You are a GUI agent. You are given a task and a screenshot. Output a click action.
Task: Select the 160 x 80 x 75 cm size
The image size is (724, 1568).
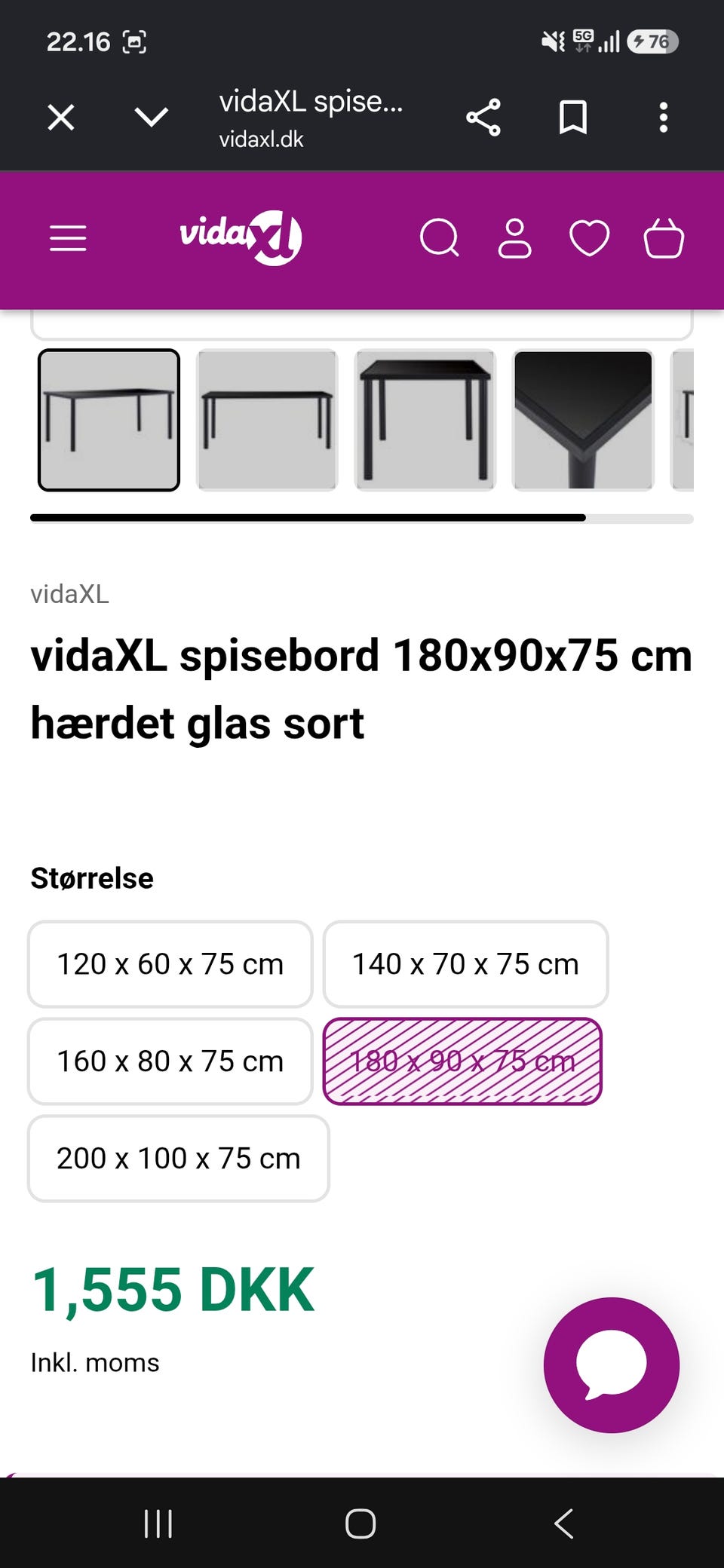(170, 1061)
